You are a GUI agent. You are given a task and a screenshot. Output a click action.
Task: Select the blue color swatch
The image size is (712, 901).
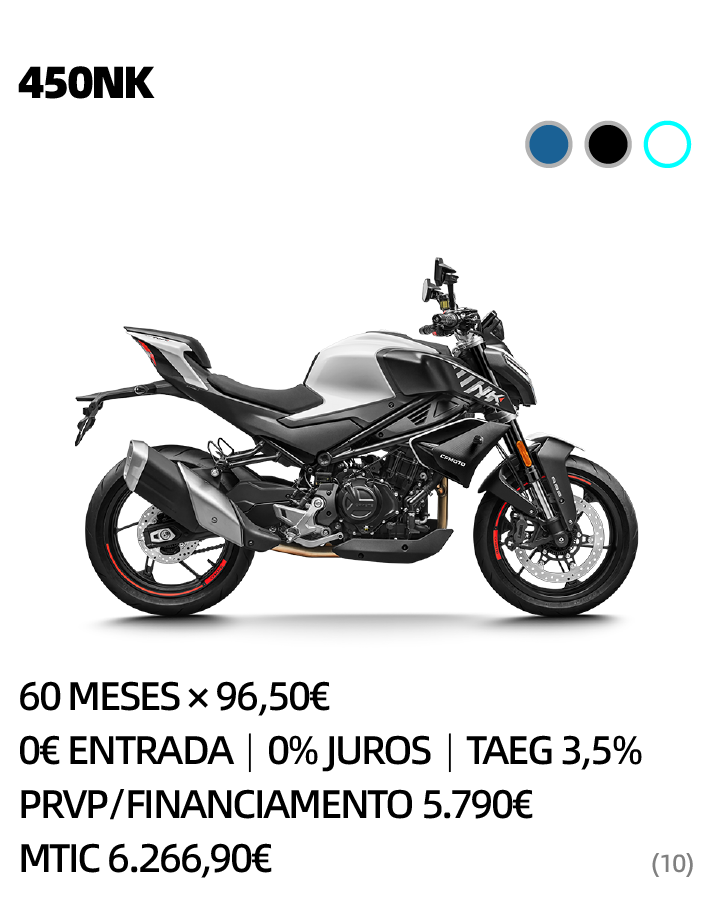tap(549, 144)
